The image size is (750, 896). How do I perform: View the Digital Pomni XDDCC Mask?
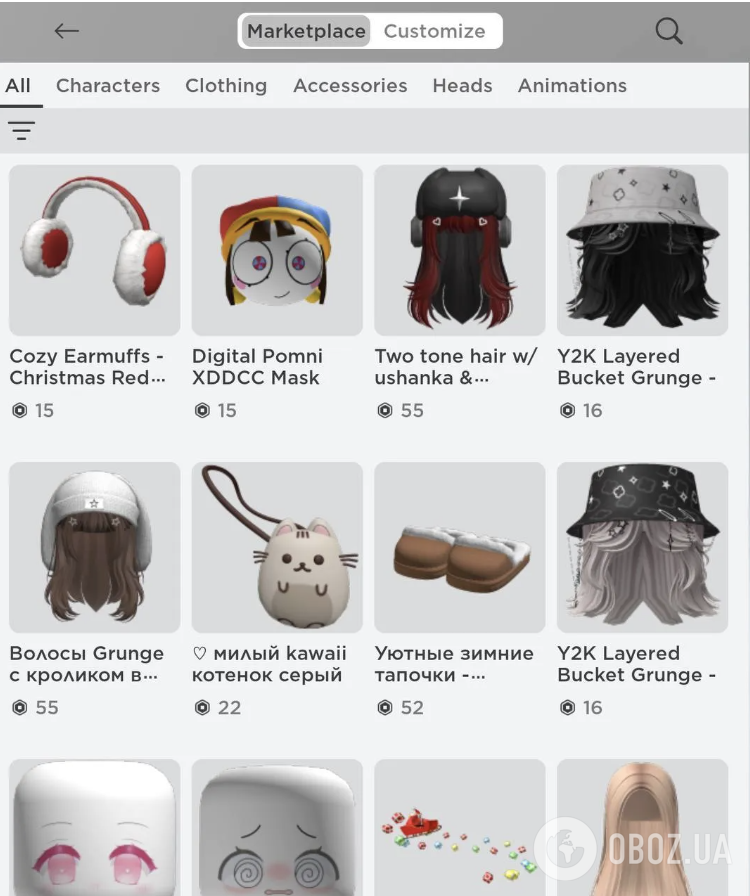click(x=277, y=250)
